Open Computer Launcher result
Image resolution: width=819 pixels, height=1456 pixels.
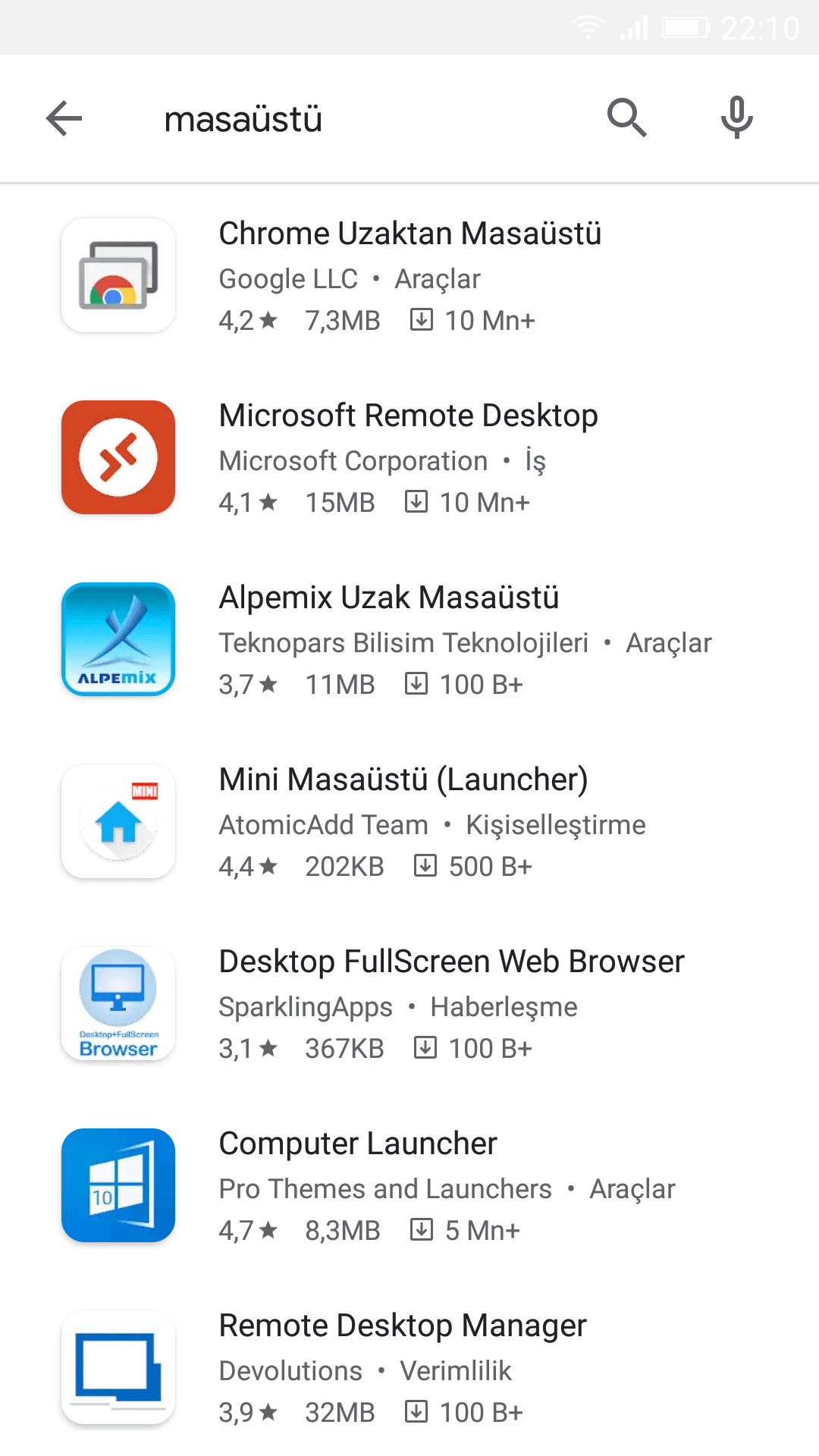[409, 1185]
